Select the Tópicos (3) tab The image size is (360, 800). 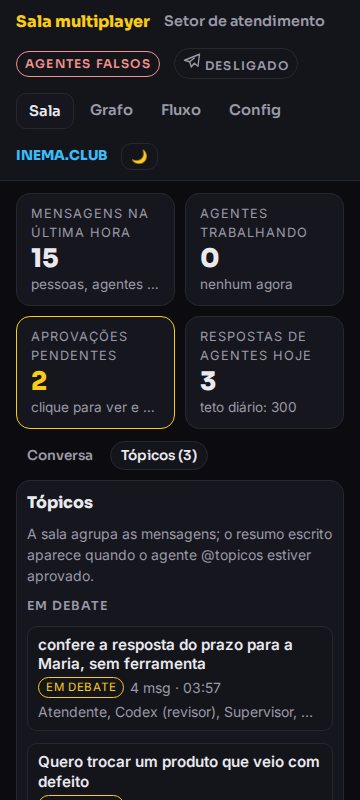pos(159,455)
